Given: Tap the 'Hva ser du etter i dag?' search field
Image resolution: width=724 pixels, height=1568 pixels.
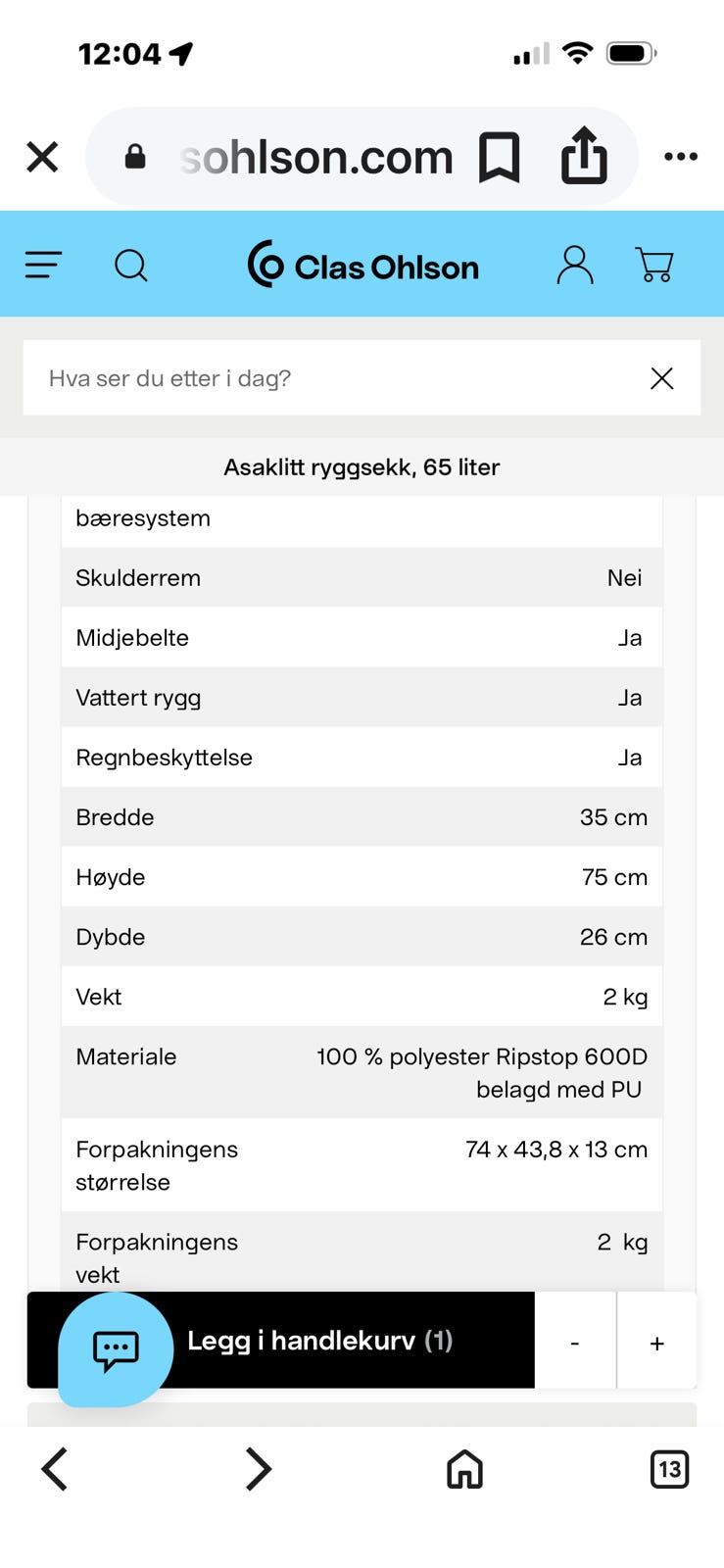Looking at the screenshot, I should click(333, 378).
